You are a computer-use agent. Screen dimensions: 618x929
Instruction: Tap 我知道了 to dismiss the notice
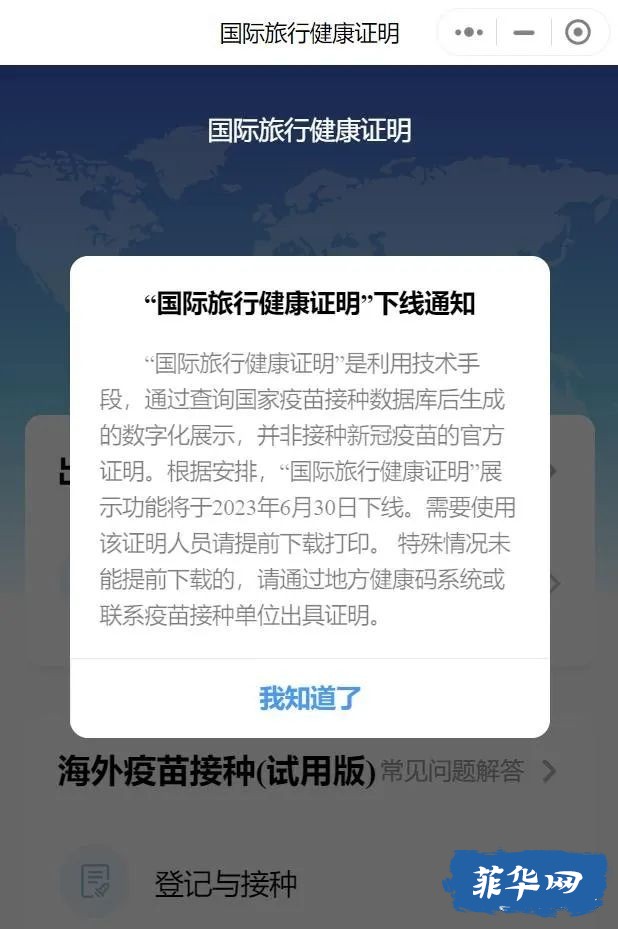[309, 698]
